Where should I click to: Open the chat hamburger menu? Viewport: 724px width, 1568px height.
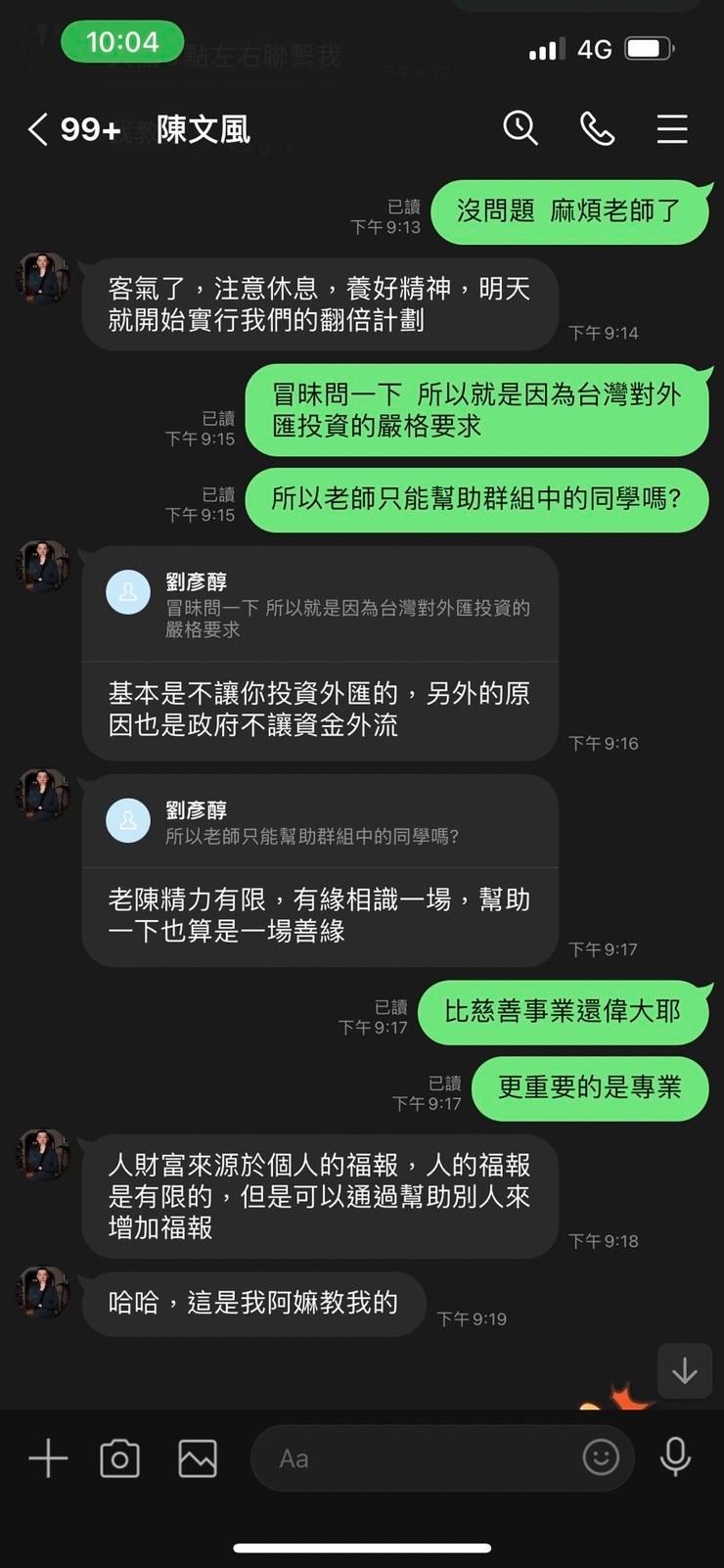pos(672,129)
